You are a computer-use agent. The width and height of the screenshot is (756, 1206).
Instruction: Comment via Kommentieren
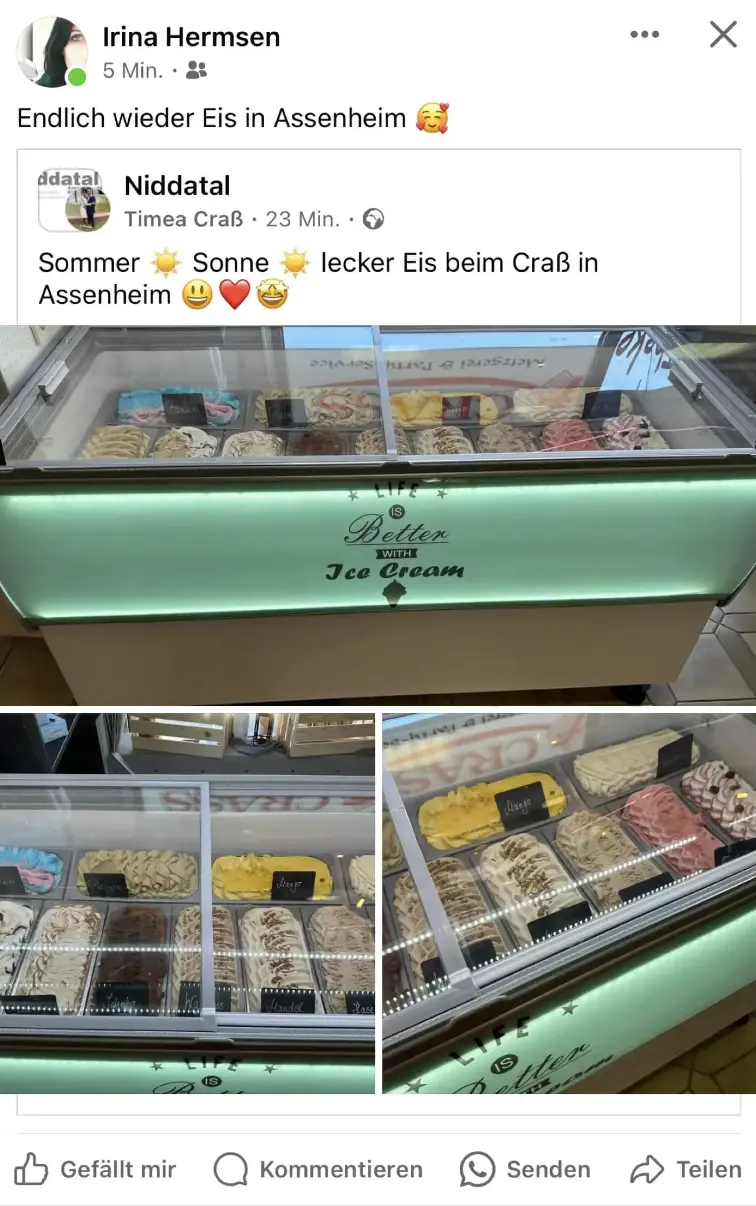tap(319, 1169)
